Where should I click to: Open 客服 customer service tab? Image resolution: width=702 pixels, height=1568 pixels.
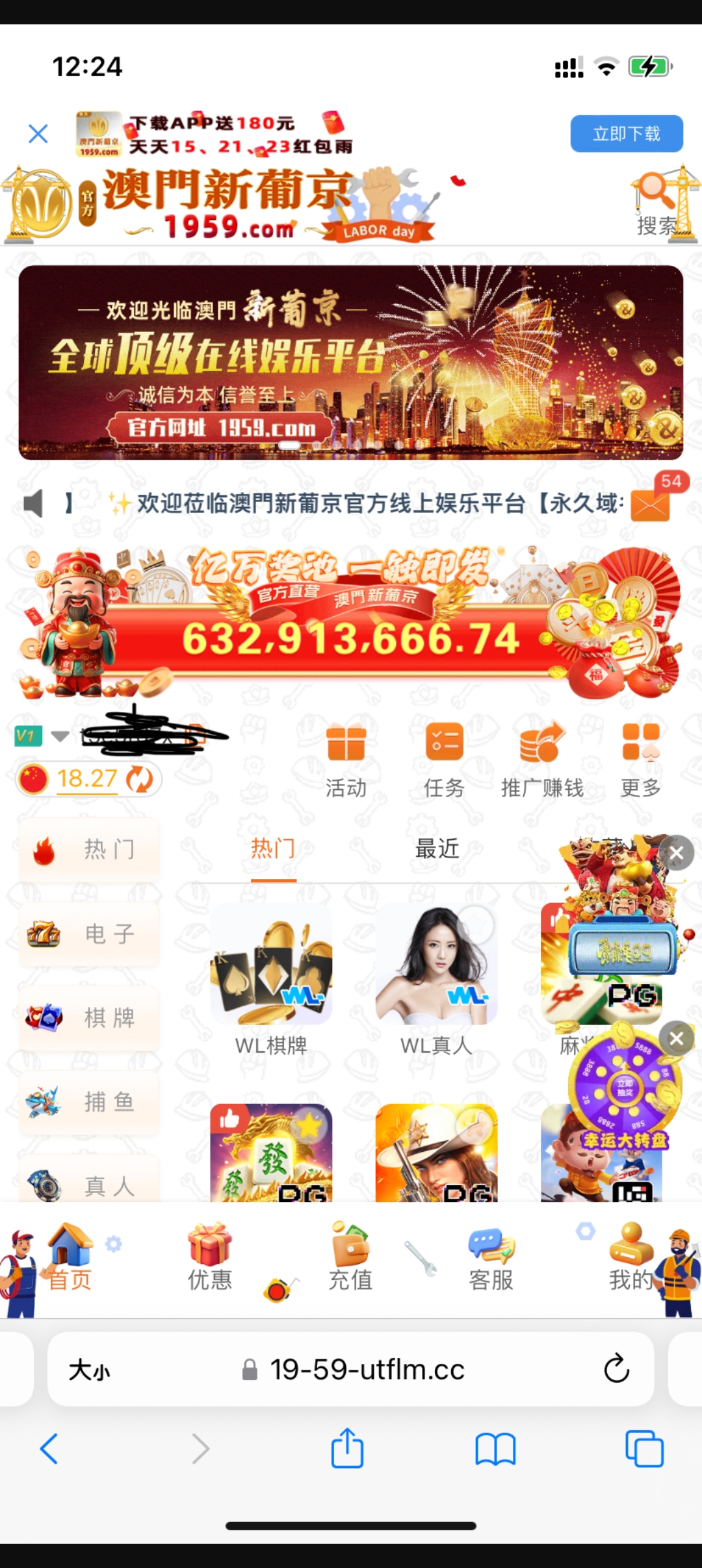click(x=491, y=1258)
